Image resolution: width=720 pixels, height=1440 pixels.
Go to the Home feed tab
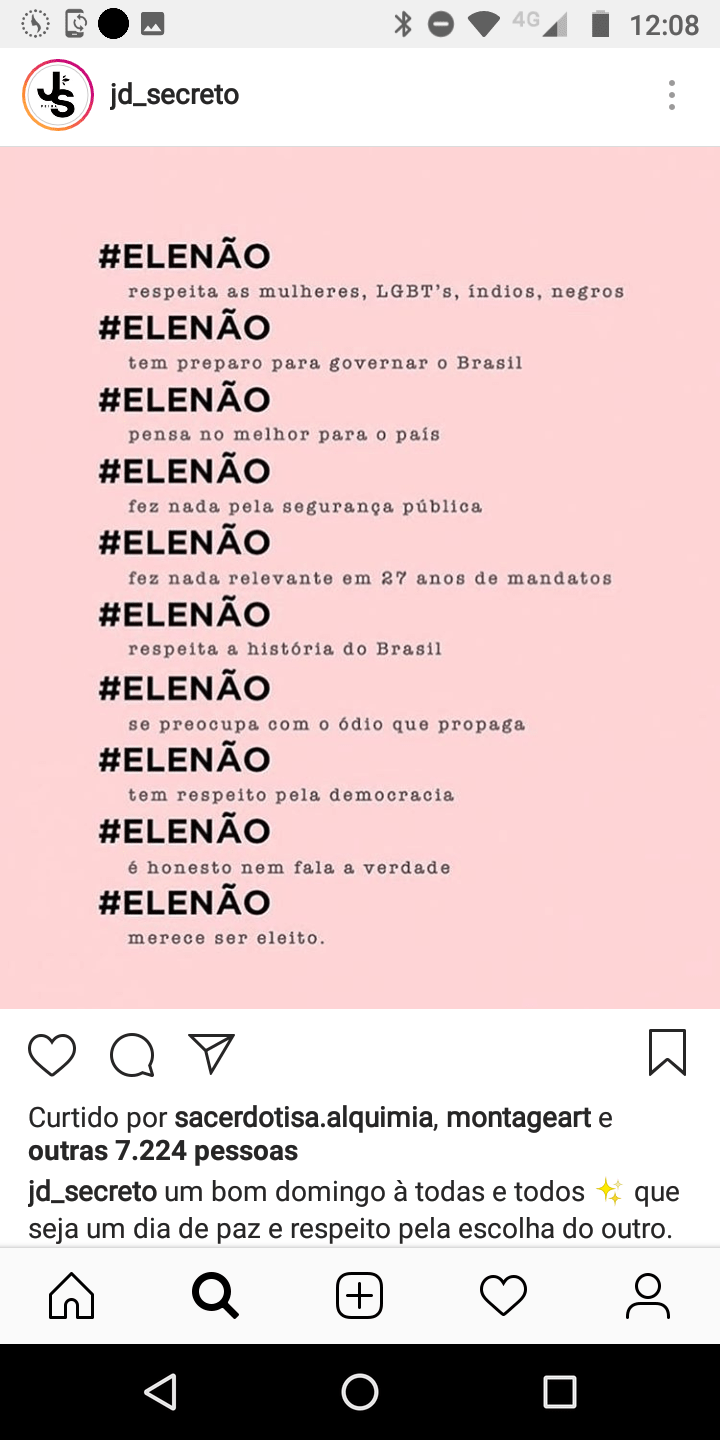[72, 1296]
